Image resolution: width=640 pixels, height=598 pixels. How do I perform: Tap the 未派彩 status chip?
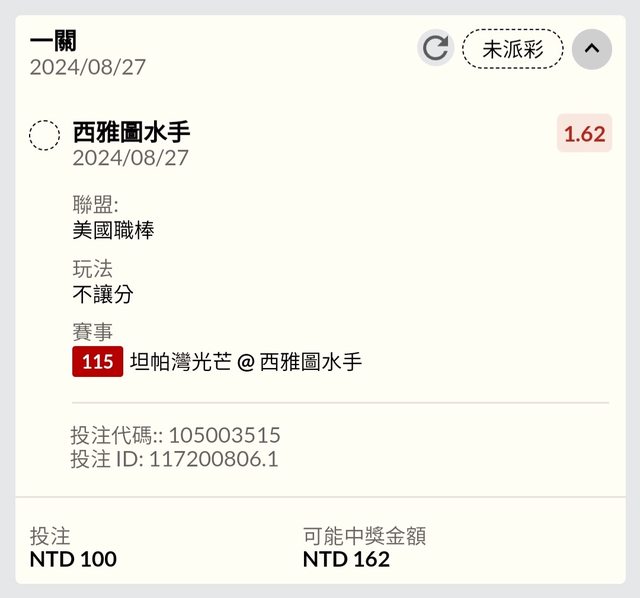click(512, 48)
